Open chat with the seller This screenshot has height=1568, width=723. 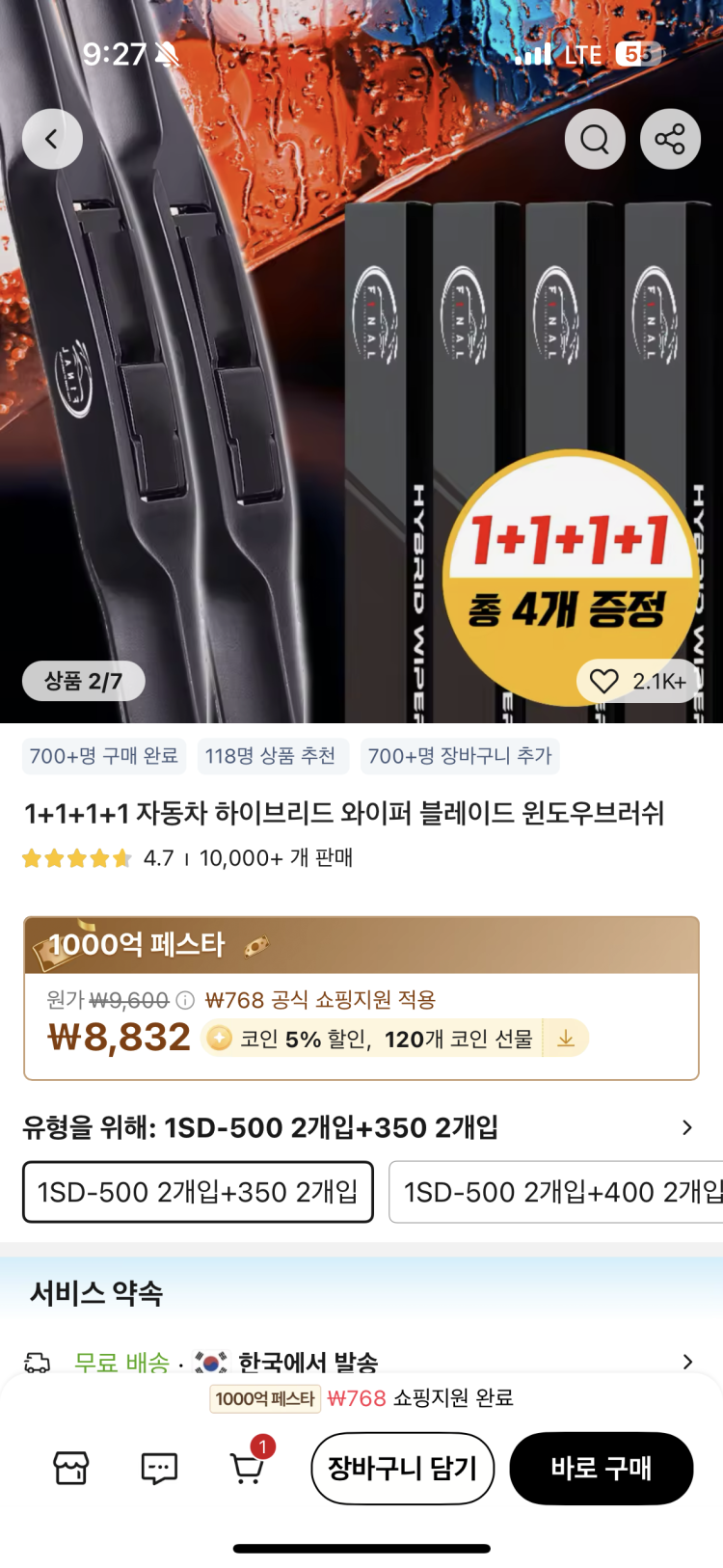pos(159,1468)
